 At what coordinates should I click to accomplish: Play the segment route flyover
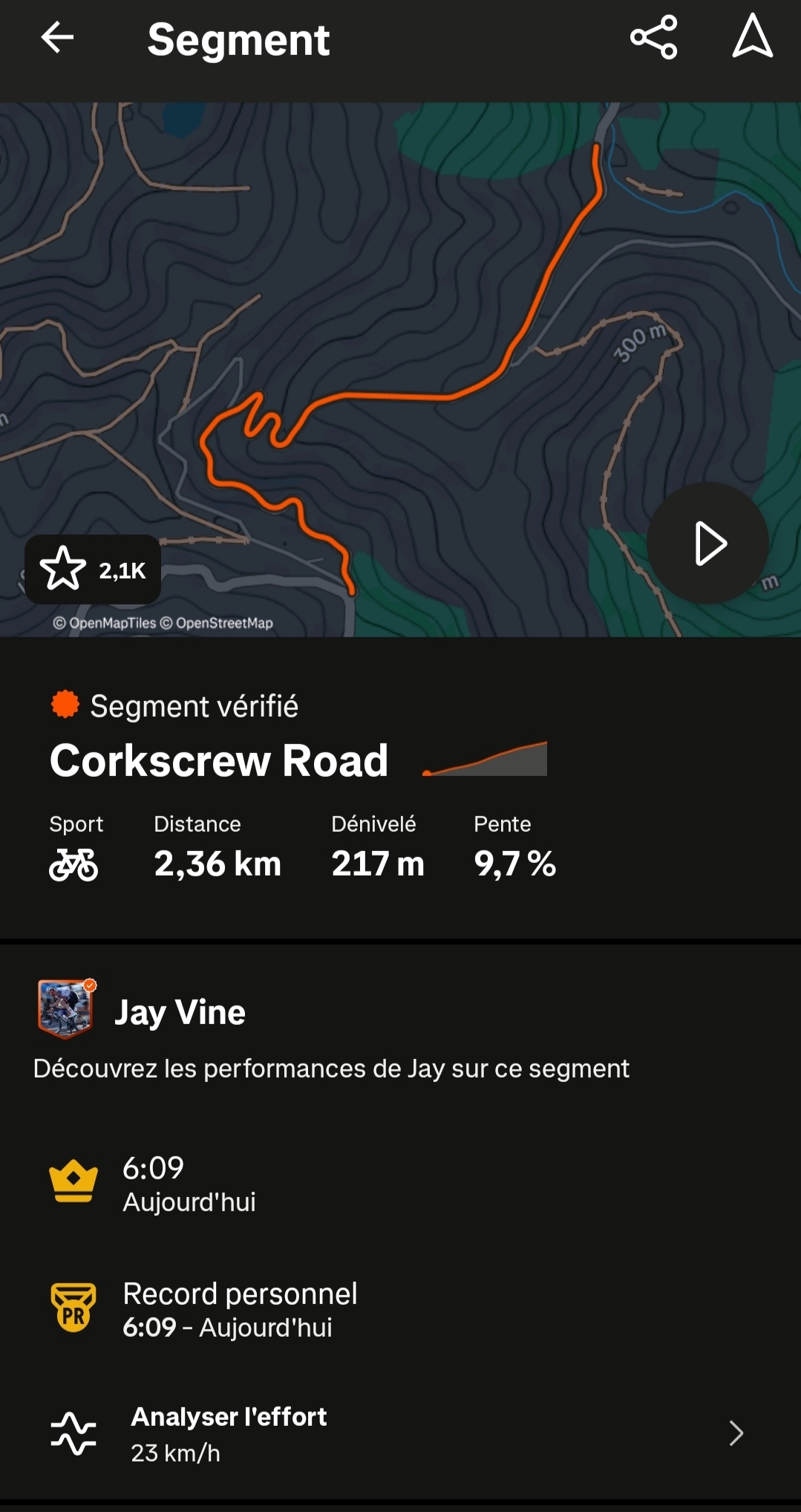point(707,544)
